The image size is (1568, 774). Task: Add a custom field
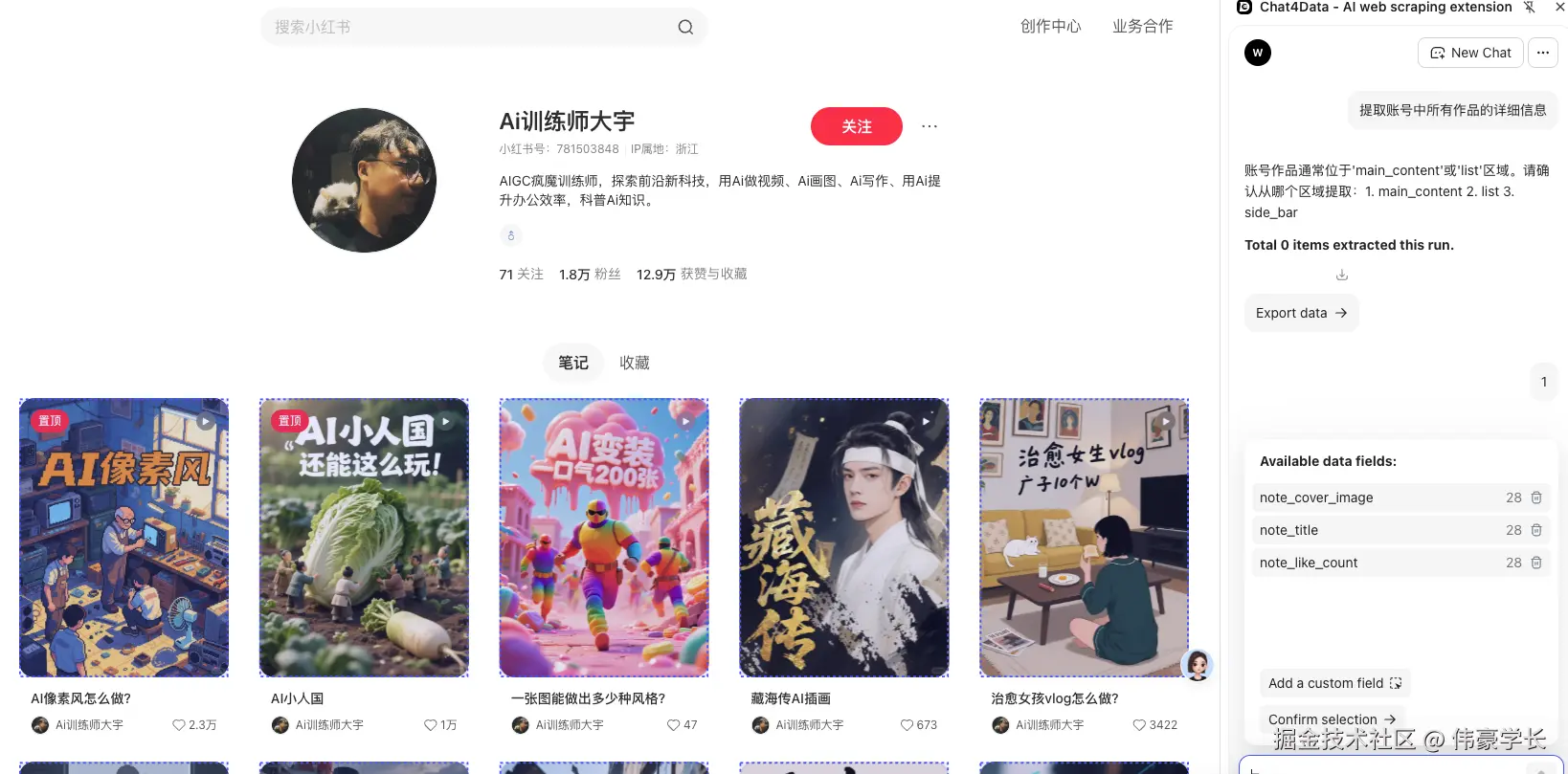[1334, 683]
